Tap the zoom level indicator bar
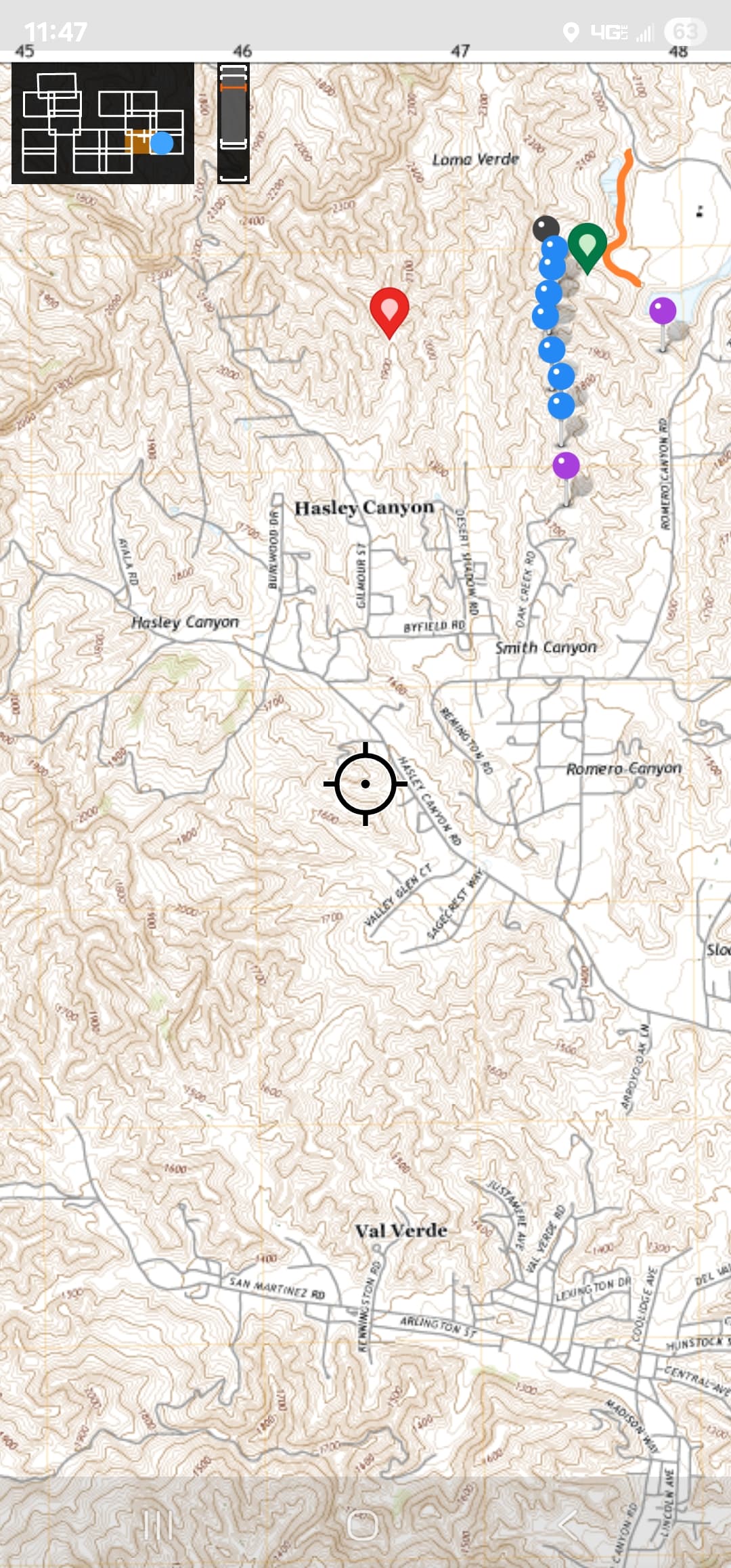Image resolution: width=731 pixels, height=1568 pixels. pyautogui.click(x=234, y=123)
